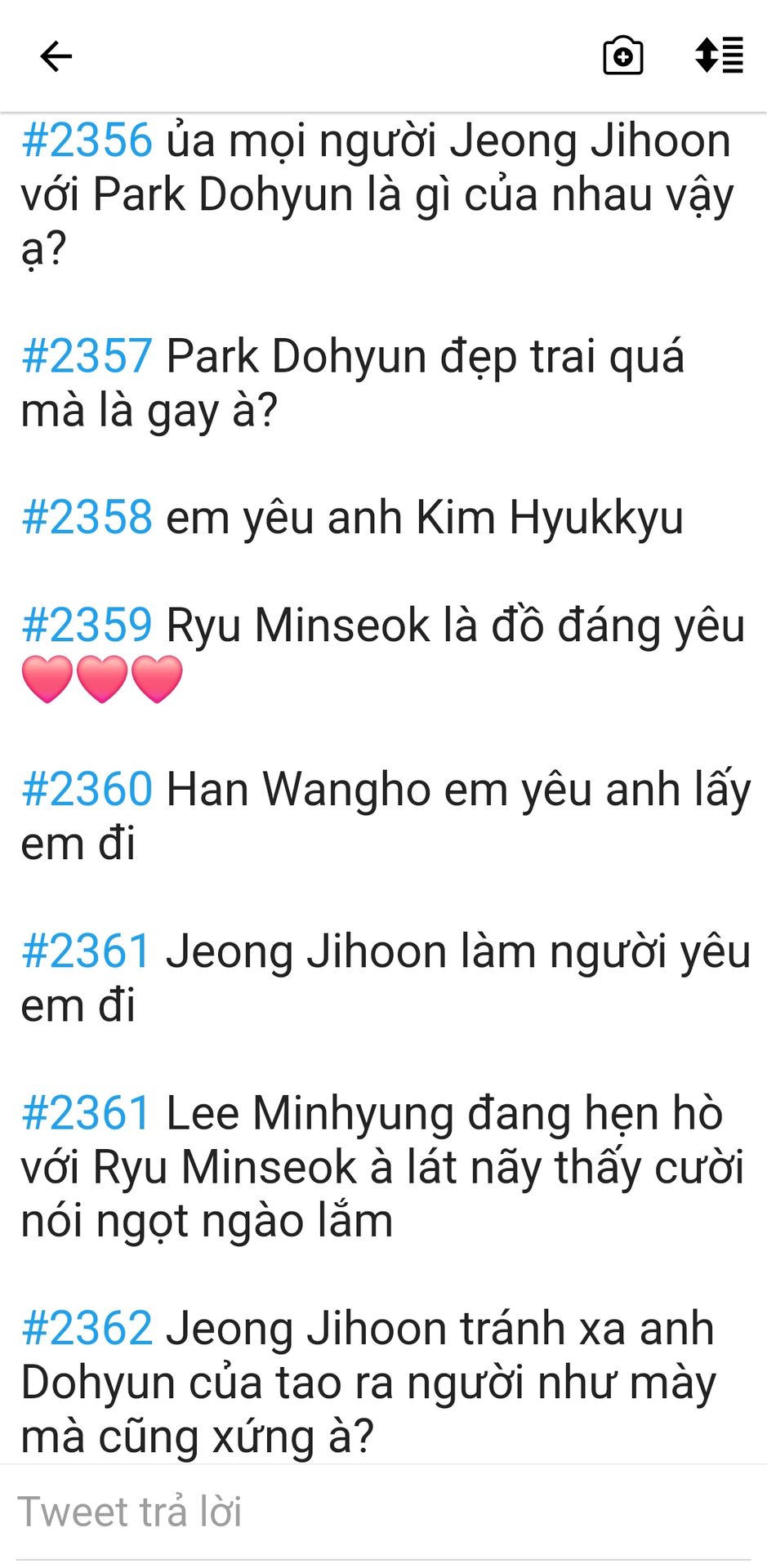Tap hashtag #2358 link
This screenshot has height=1568, width=767.
(x=87, y=518)
